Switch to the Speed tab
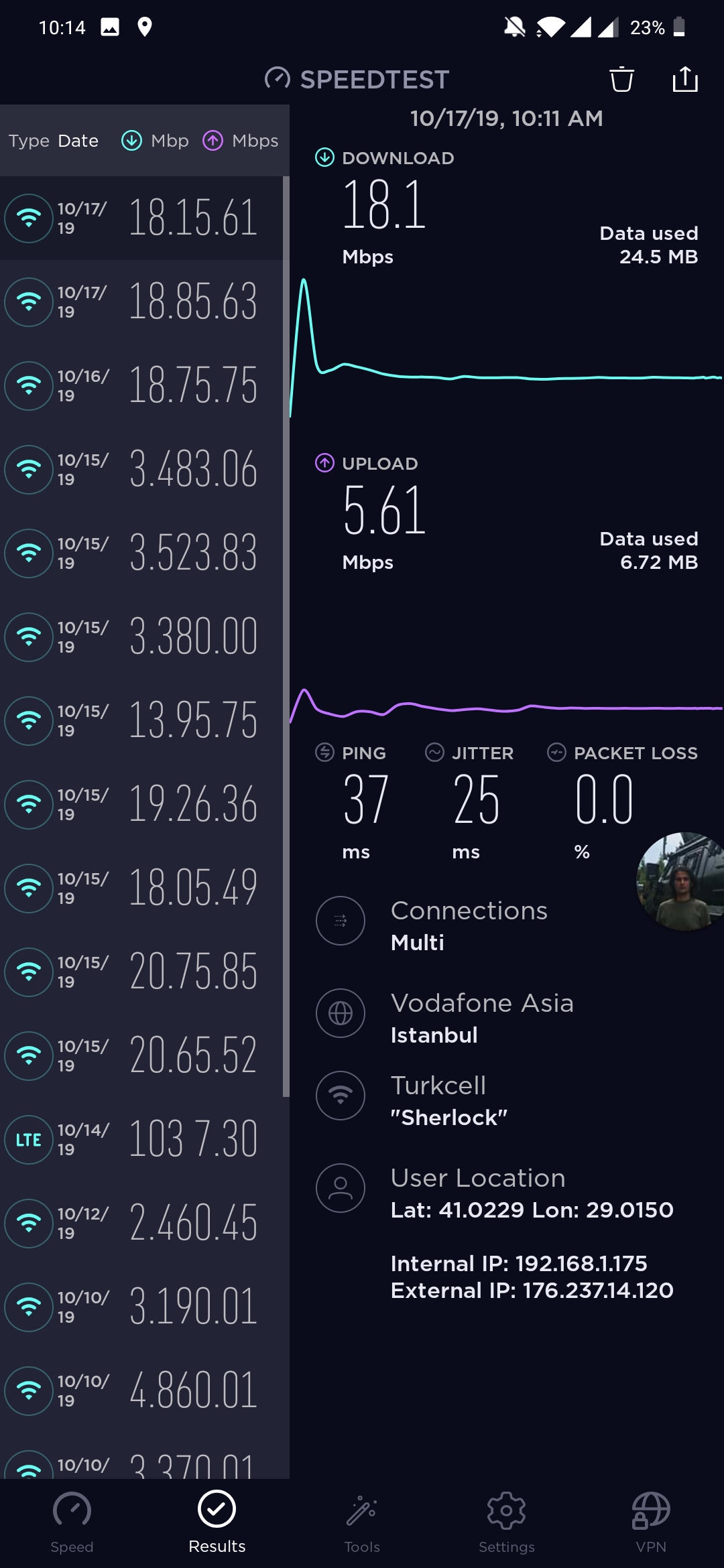 coord(72,1522)
